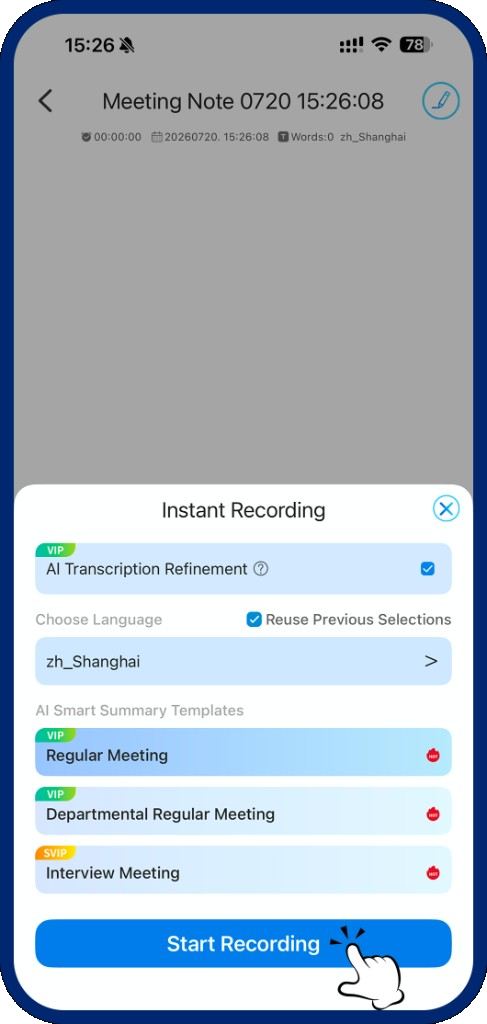Select the Regular Meeting template

coord(243,752)
